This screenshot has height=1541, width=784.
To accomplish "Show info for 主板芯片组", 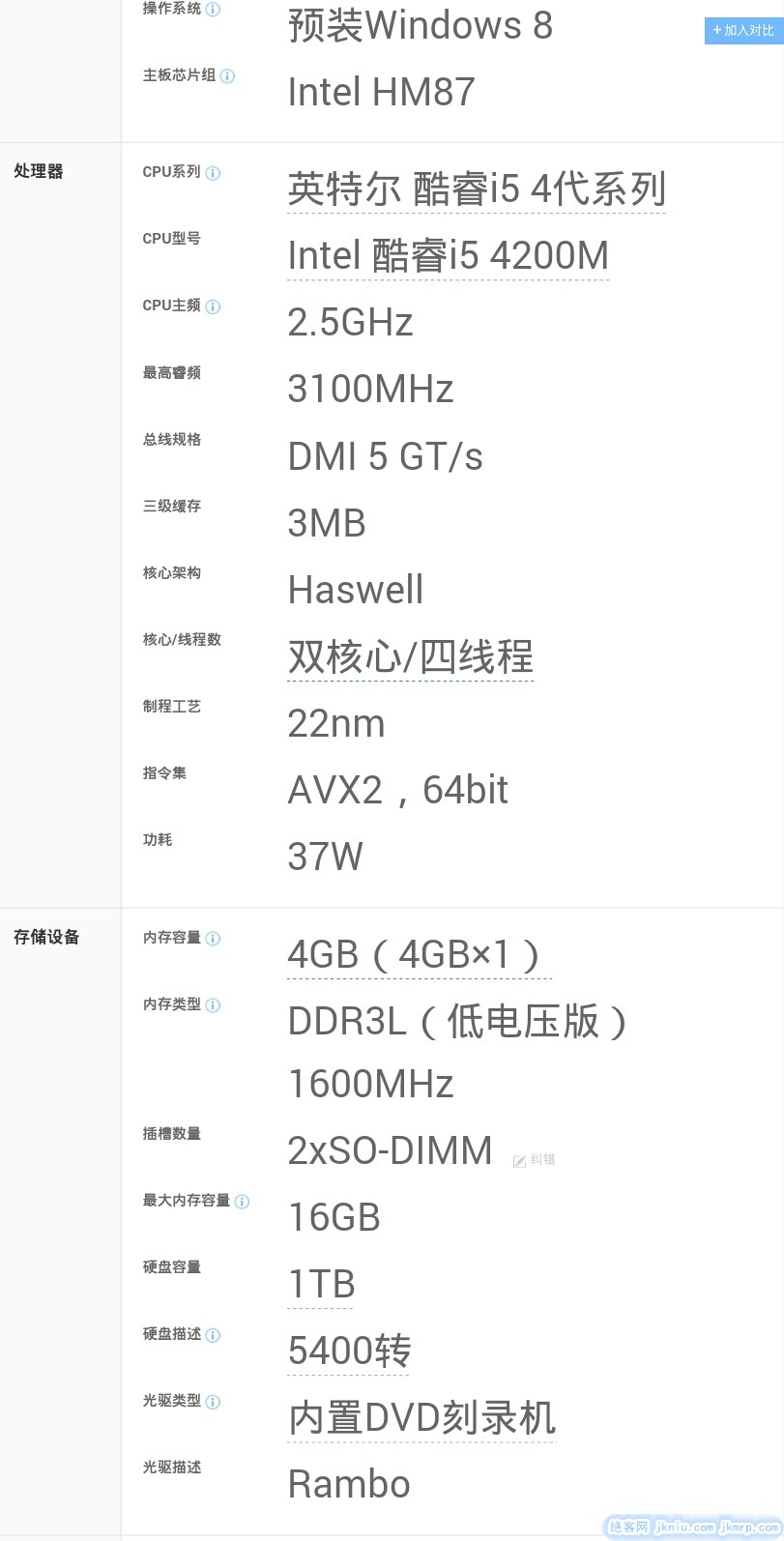I will coord(228,76).
